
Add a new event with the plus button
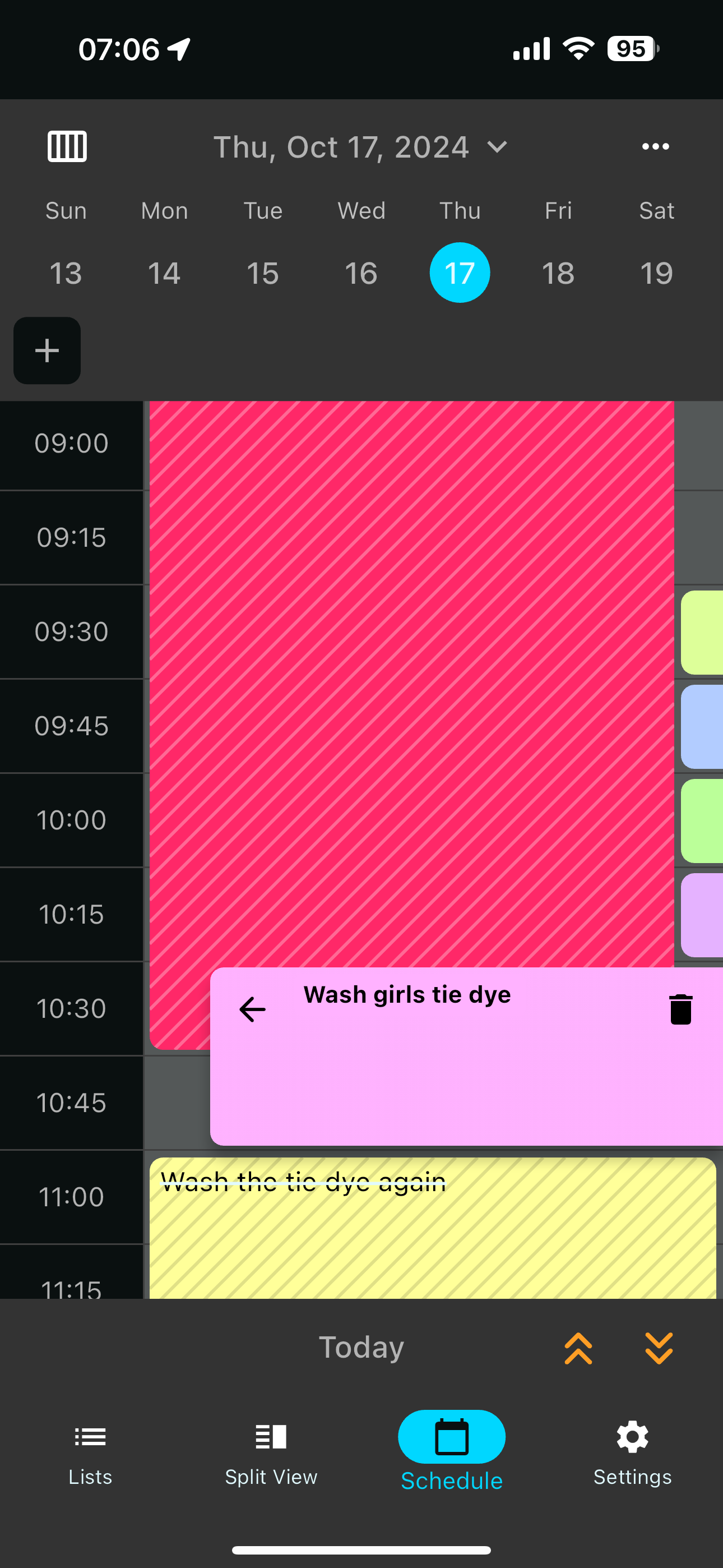[47, 351]
